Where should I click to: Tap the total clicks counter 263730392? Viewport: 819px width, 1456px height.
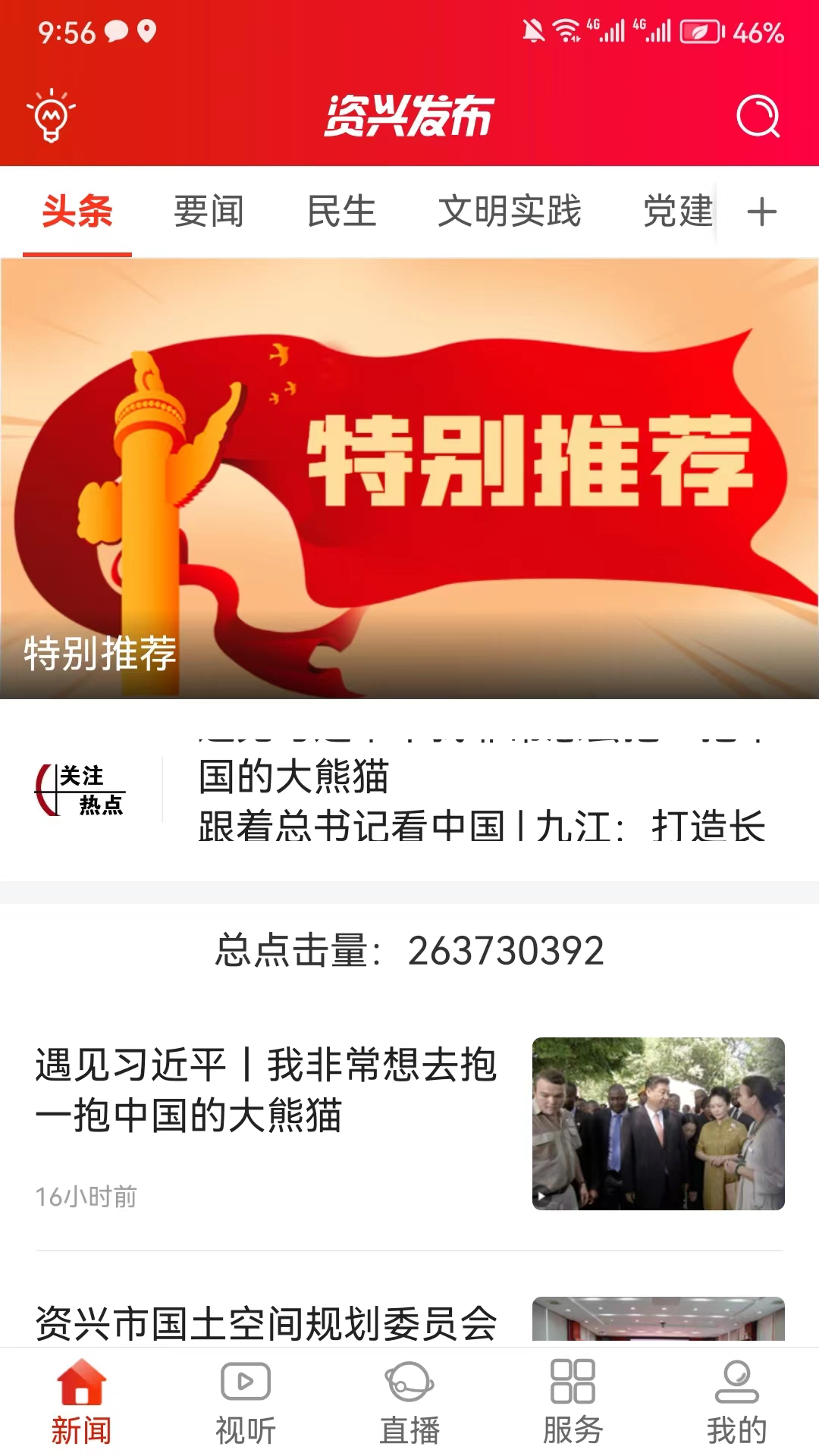pyautogui.click(x=409, y=949)
